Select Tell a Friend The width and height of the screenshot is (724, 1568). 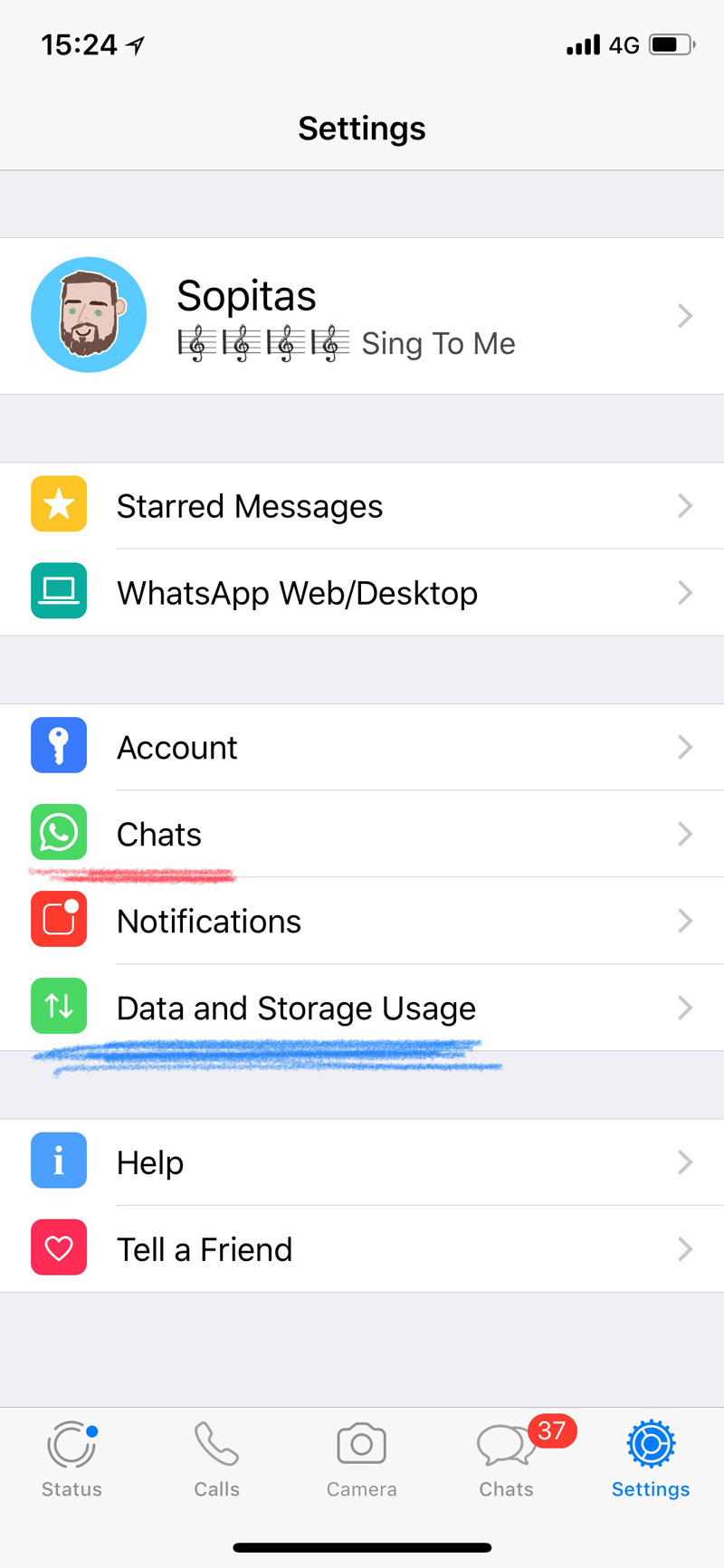(x=362, y=1249)
